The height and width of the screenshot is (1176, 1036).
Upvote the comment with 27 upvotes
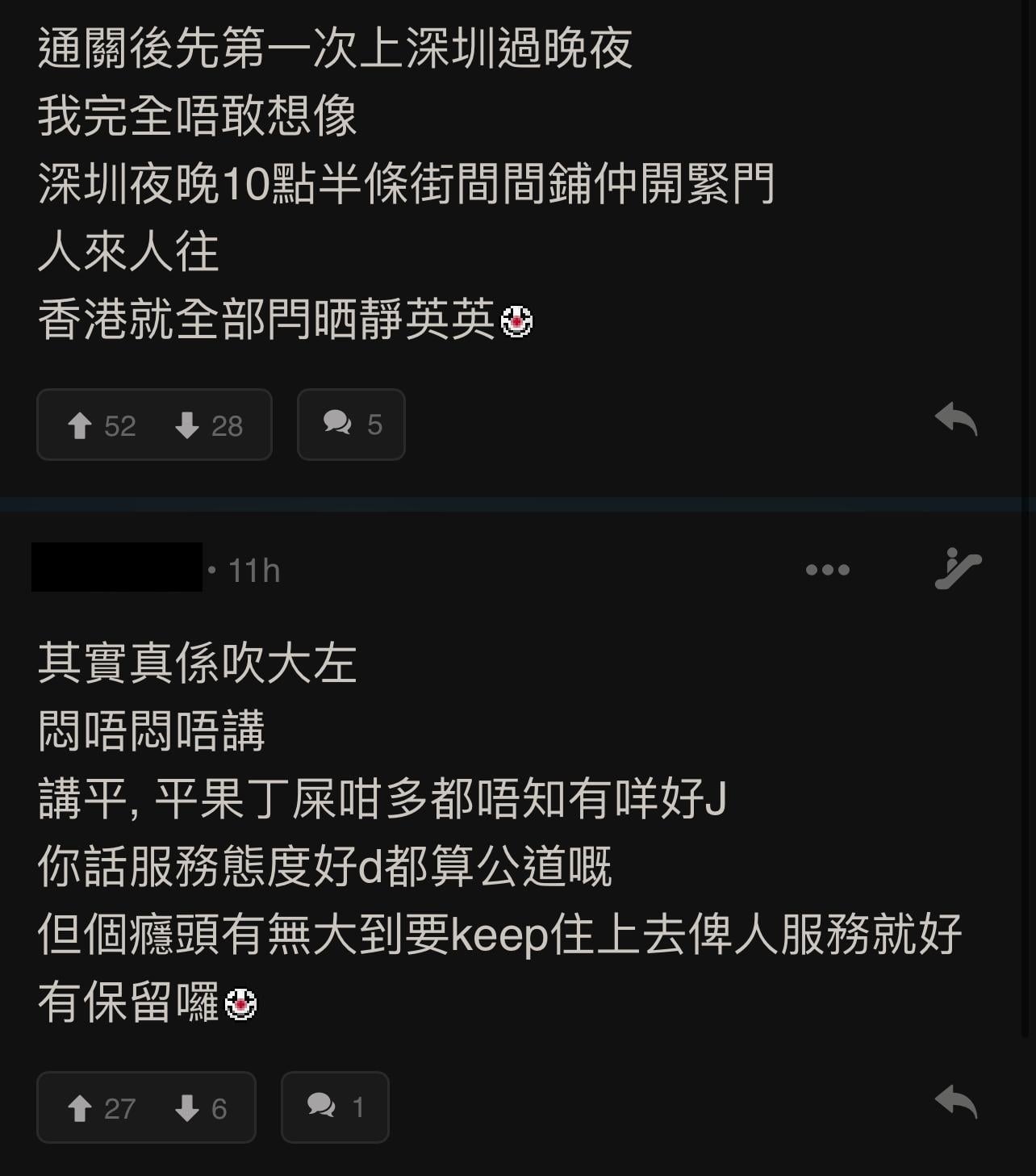81,1108
